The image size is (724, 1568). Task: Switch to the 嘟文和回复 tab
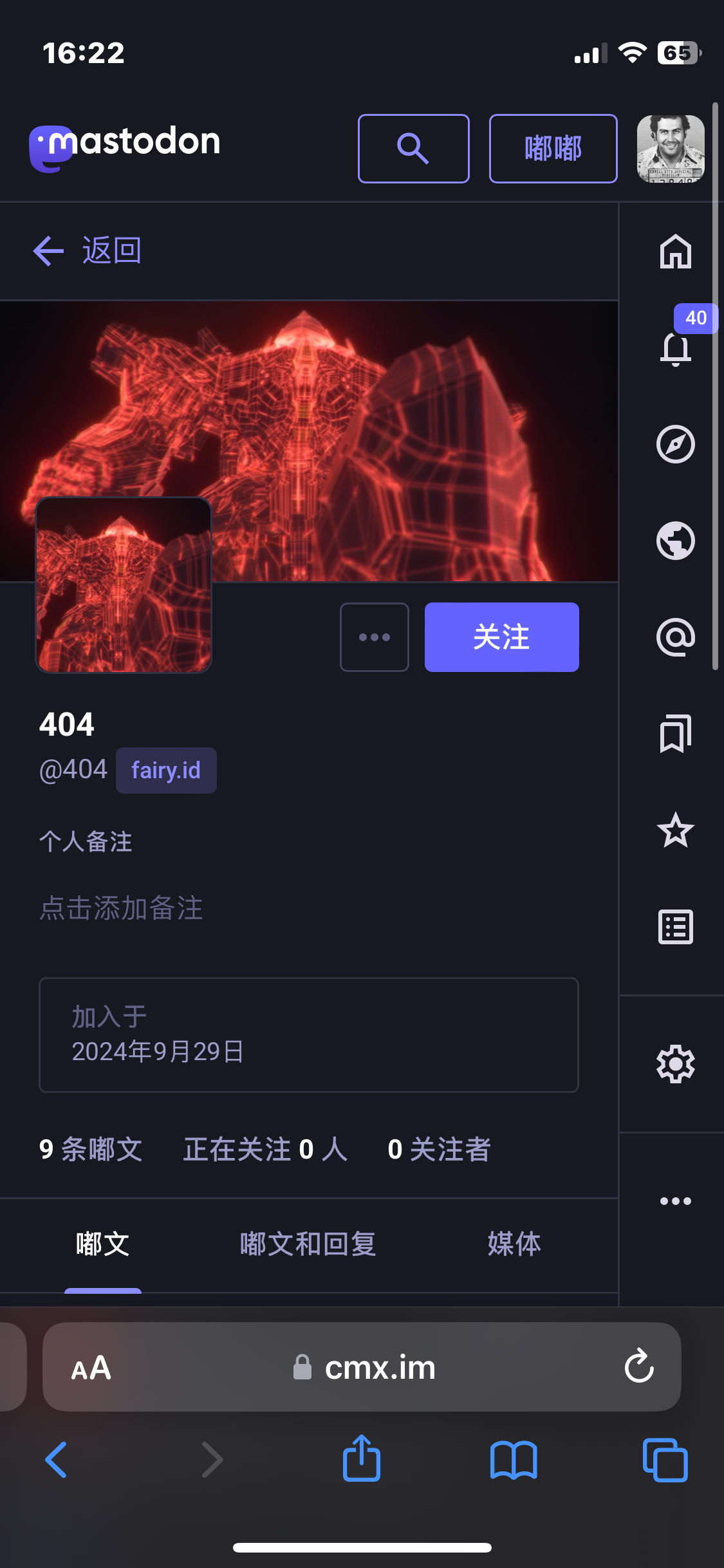[x=308, y=1244]
